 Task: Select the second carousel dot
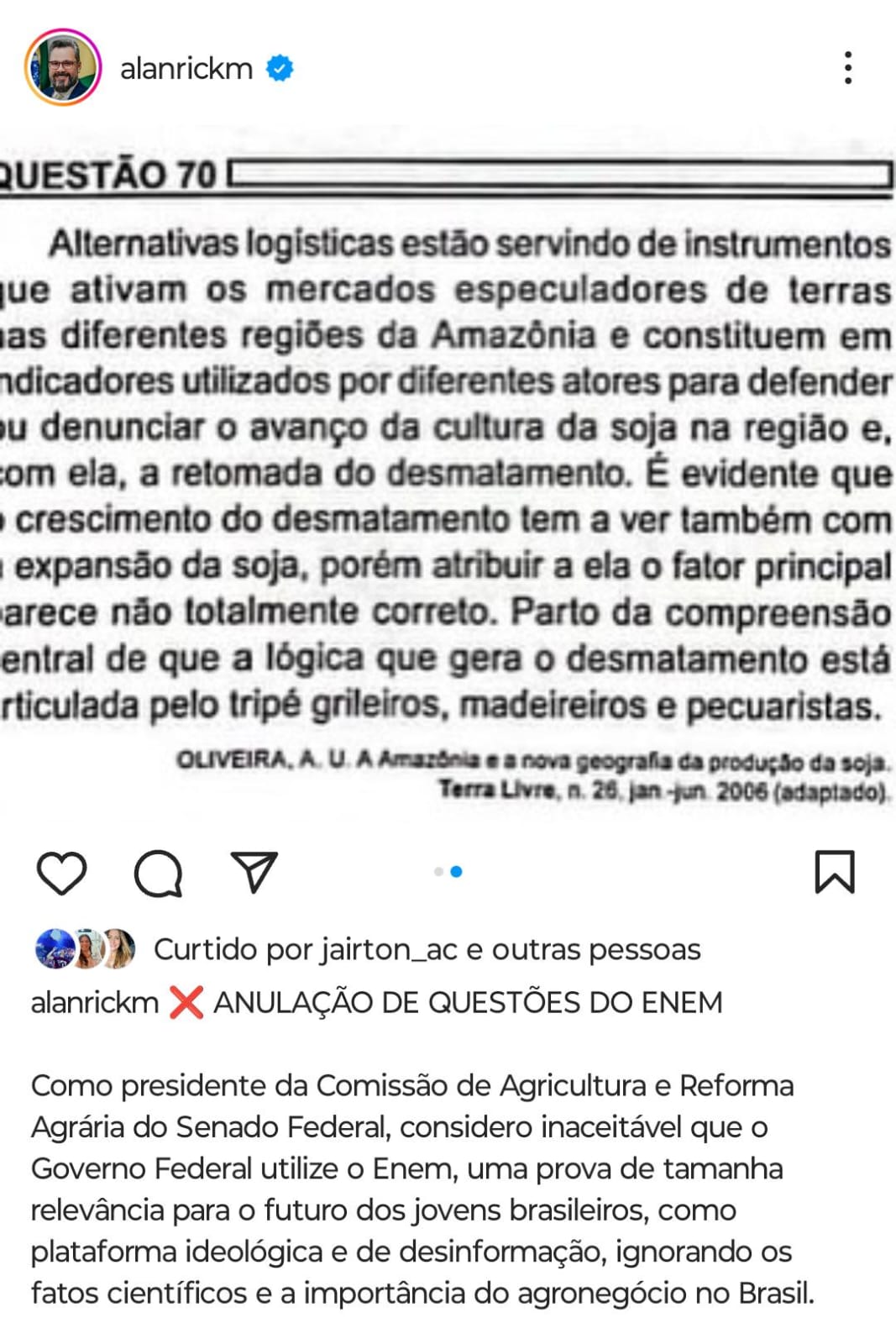pos(456,872)
